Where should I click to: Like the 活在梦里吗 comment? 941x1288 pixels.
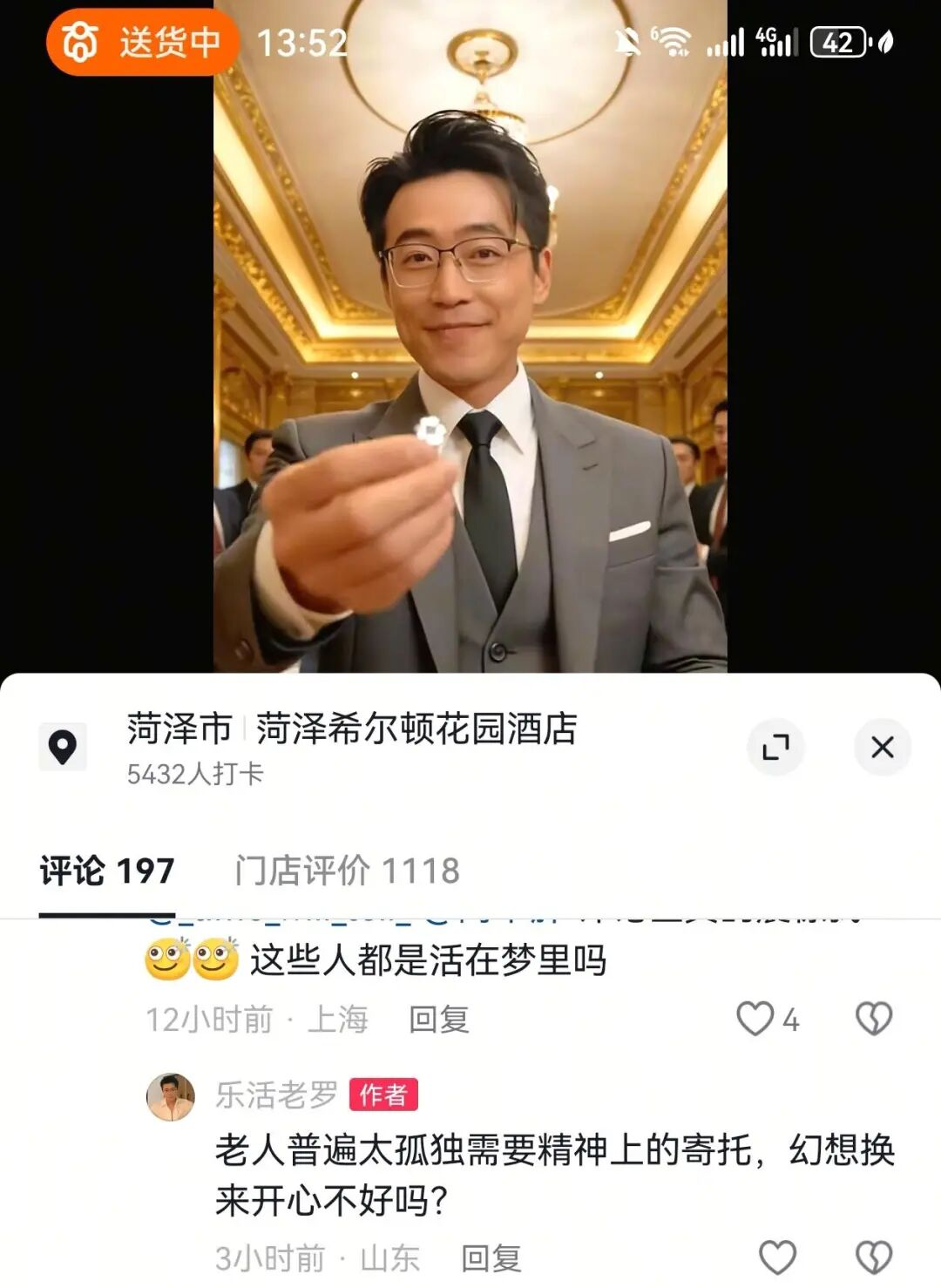pyautogui.click(x=755, y=1018)
